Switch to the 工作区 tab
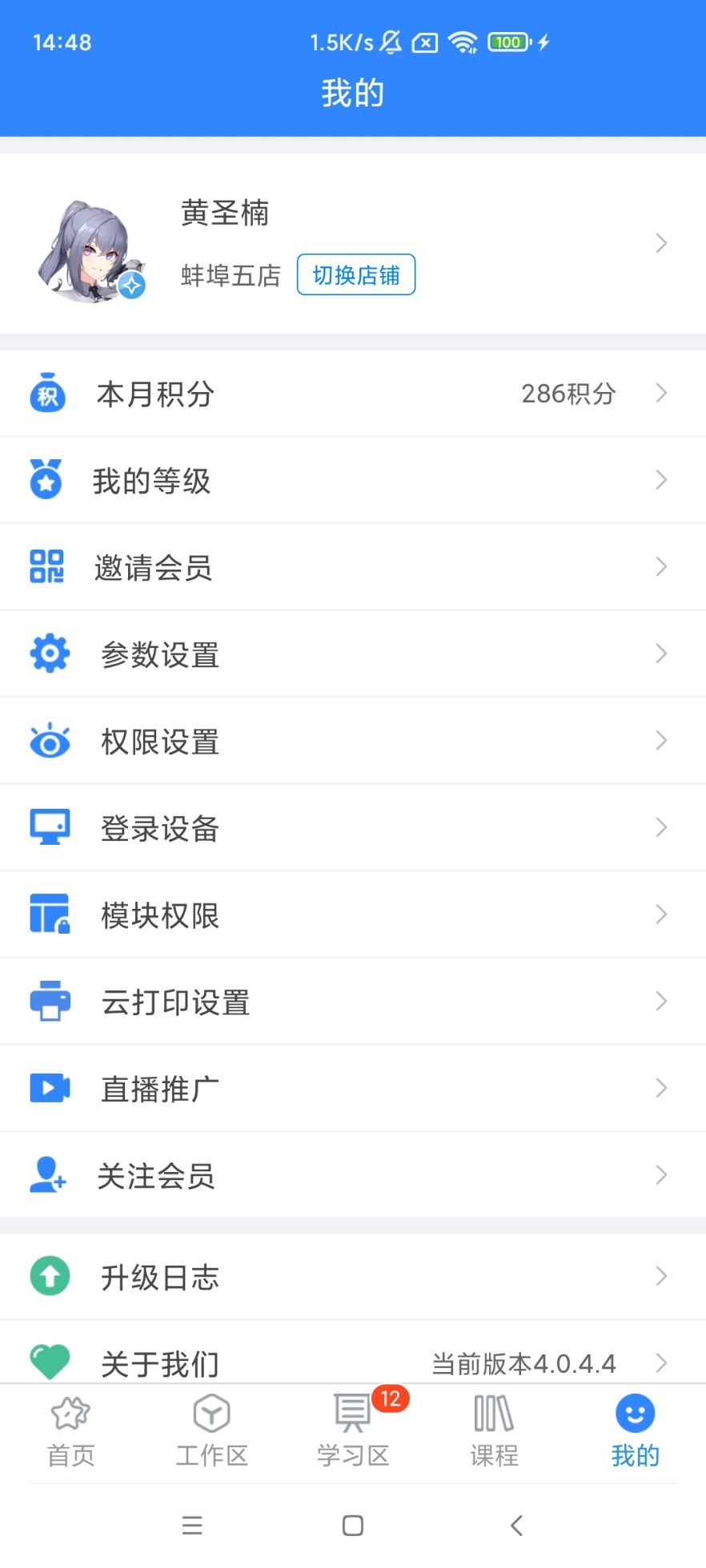 click(212, 1431)
